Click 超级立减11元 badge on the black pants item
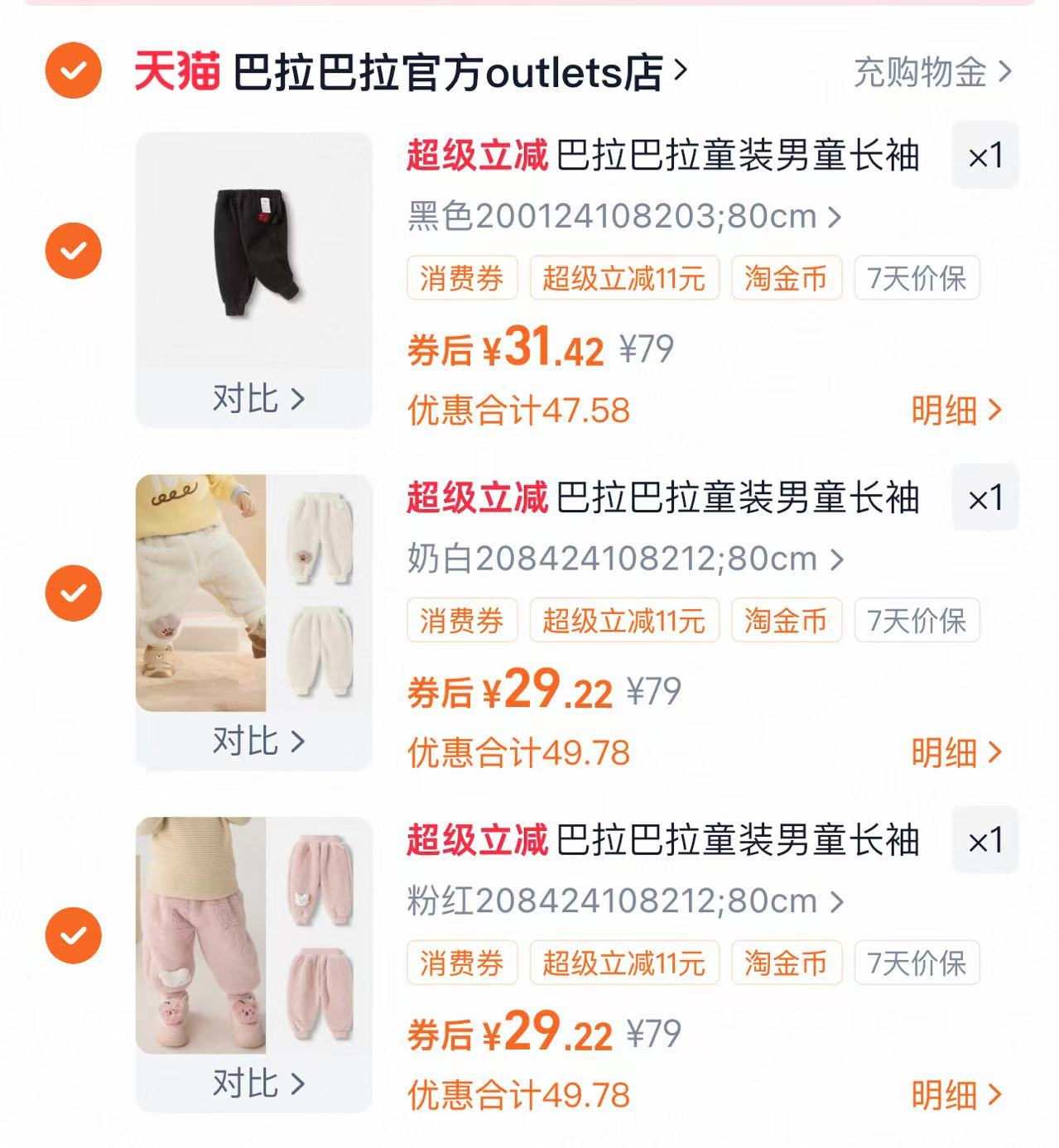This screenshot has width=1059, height=1148. [623, 280]
